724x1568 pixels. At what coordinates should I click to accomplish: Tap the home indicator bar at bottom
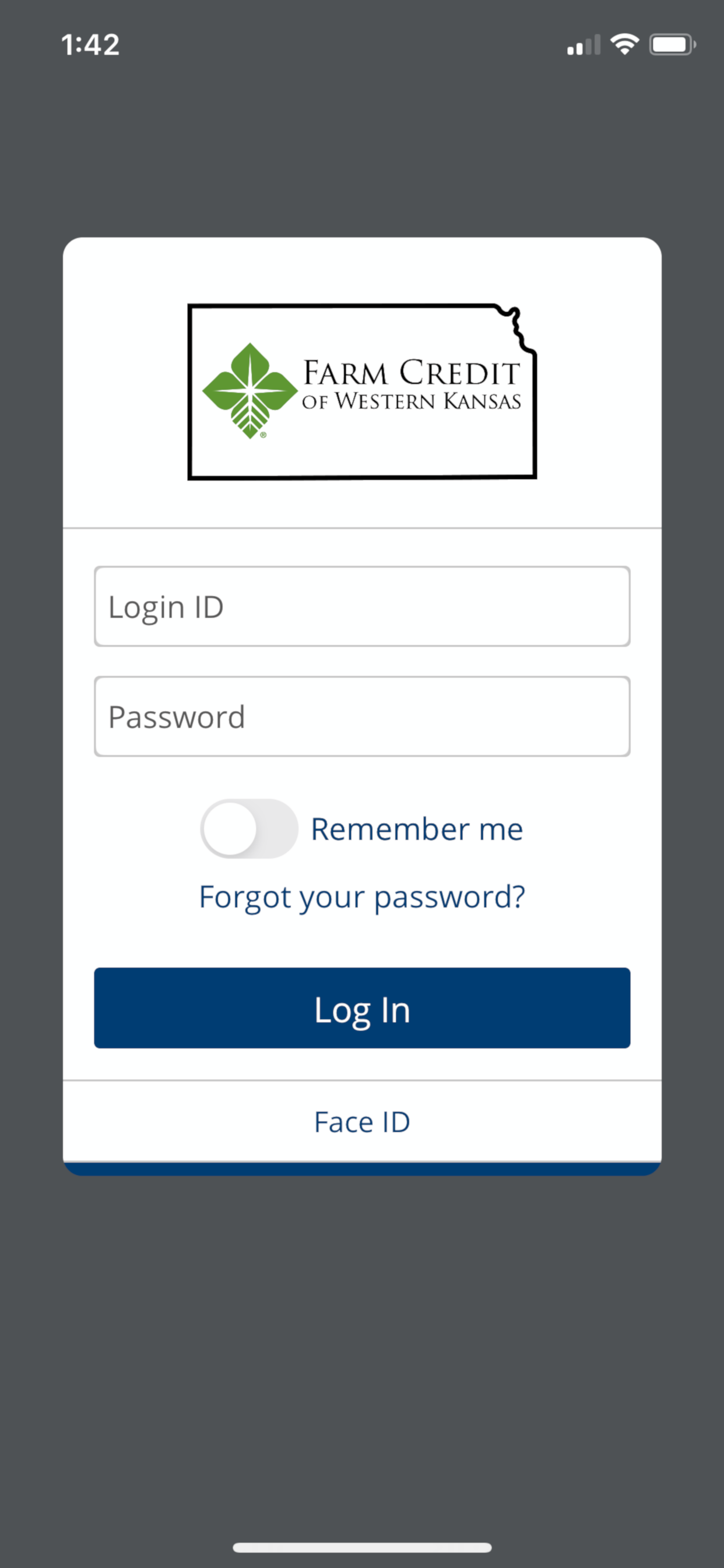(x=361, y=1546)
